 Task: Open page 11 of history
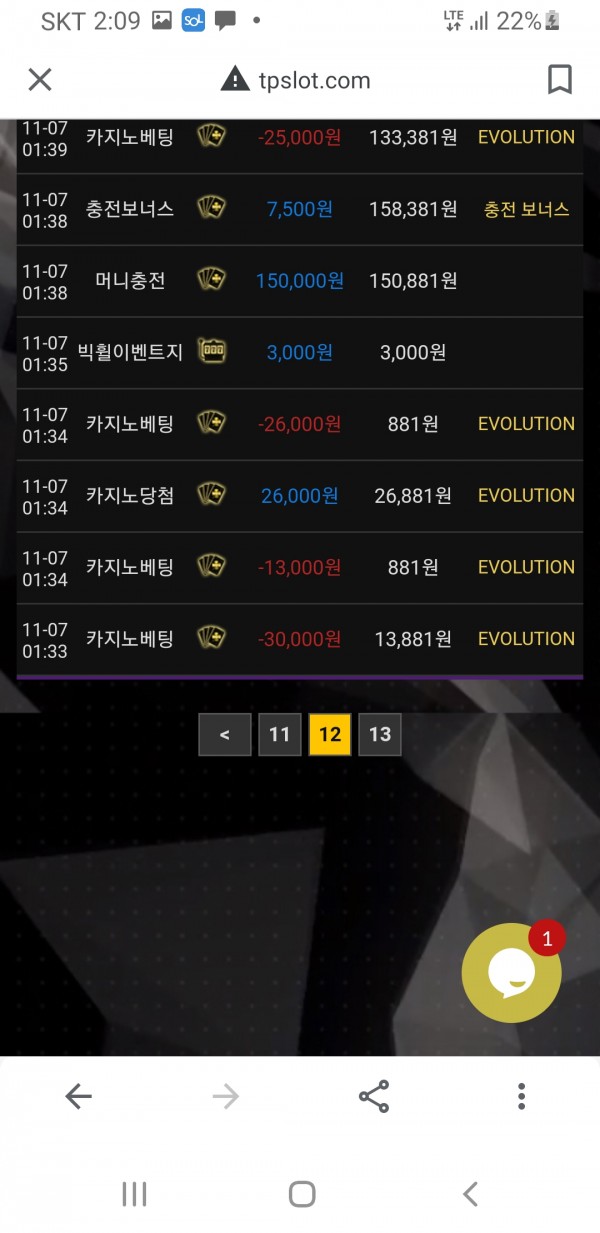[x=280, y=735]
